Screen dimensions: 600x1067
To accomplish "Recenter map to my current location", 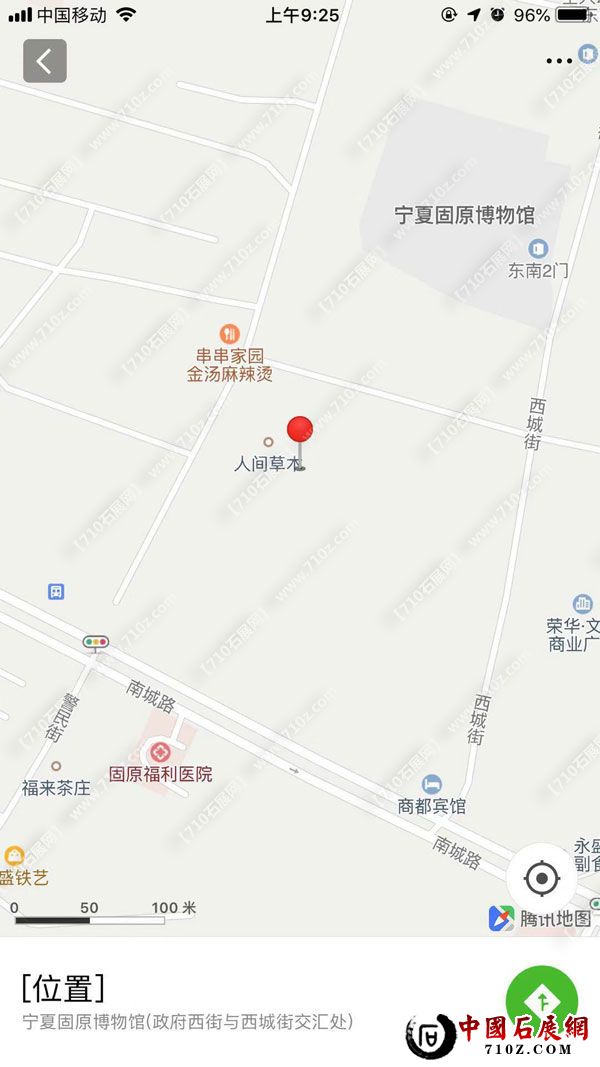I will pyautogui.click(x=541, y=879).
